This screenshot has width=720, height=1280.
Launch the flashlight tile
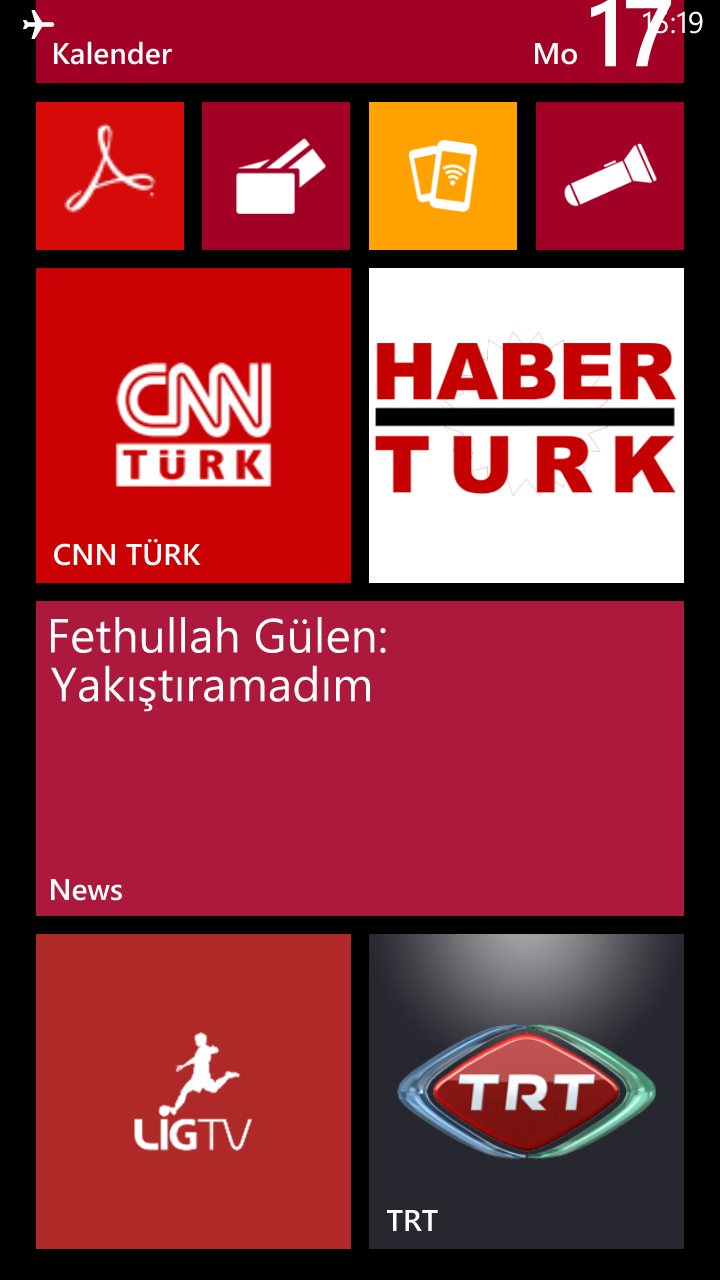coord(610,176)
